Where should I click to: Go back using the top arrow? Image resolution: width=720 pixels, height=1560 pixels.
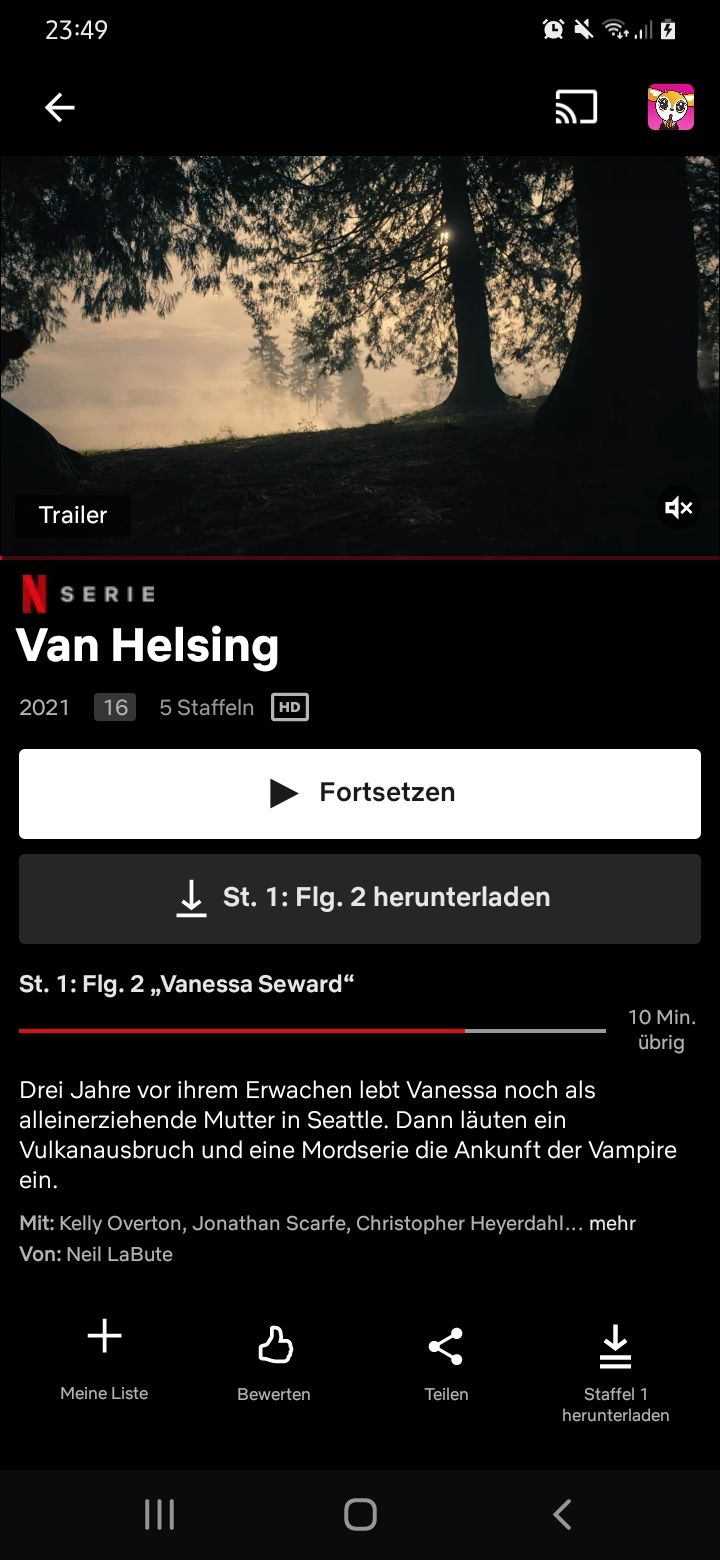(x=60, y=108)
